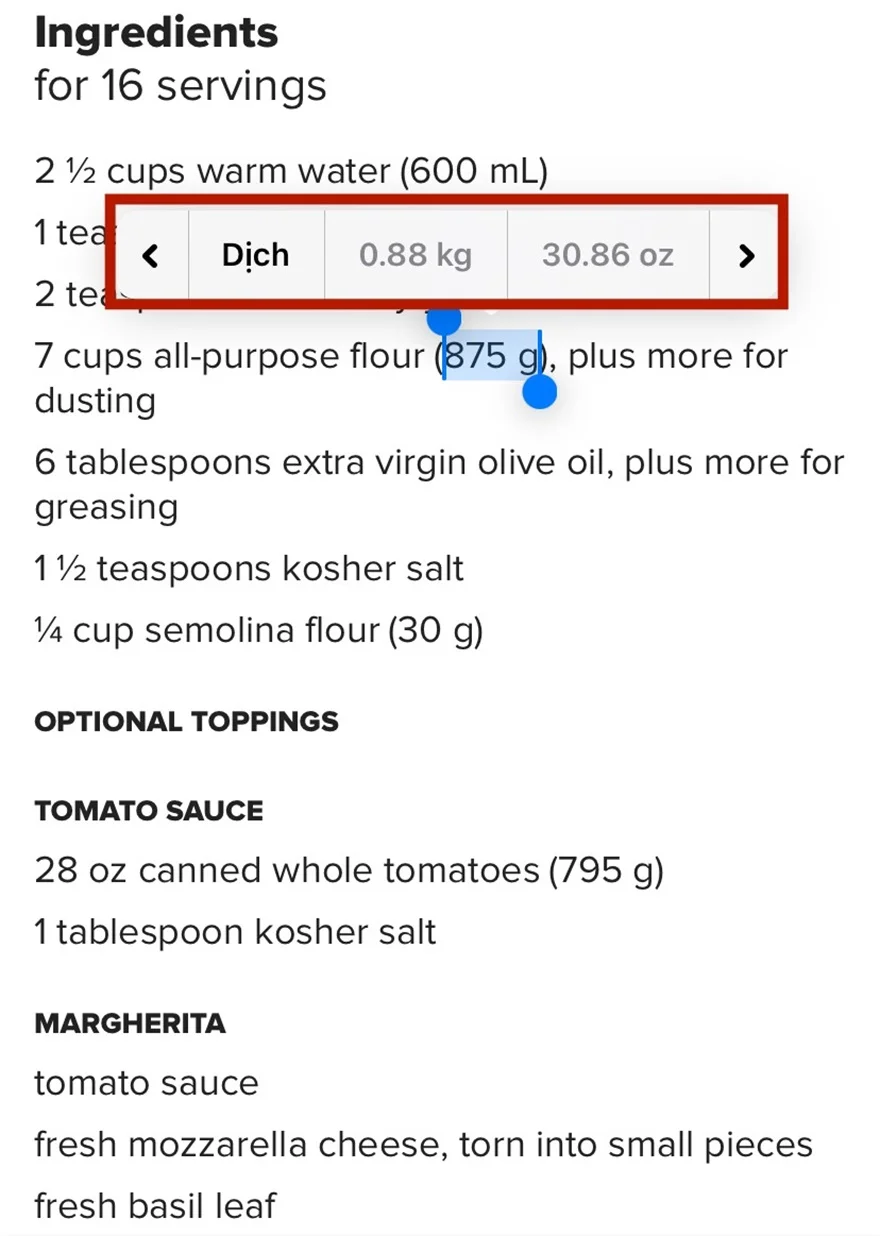The width and height of the screenshot is (880, 1236).
Task: Select the 30.86 oz conversion
Action: click(x=607, y=256)
